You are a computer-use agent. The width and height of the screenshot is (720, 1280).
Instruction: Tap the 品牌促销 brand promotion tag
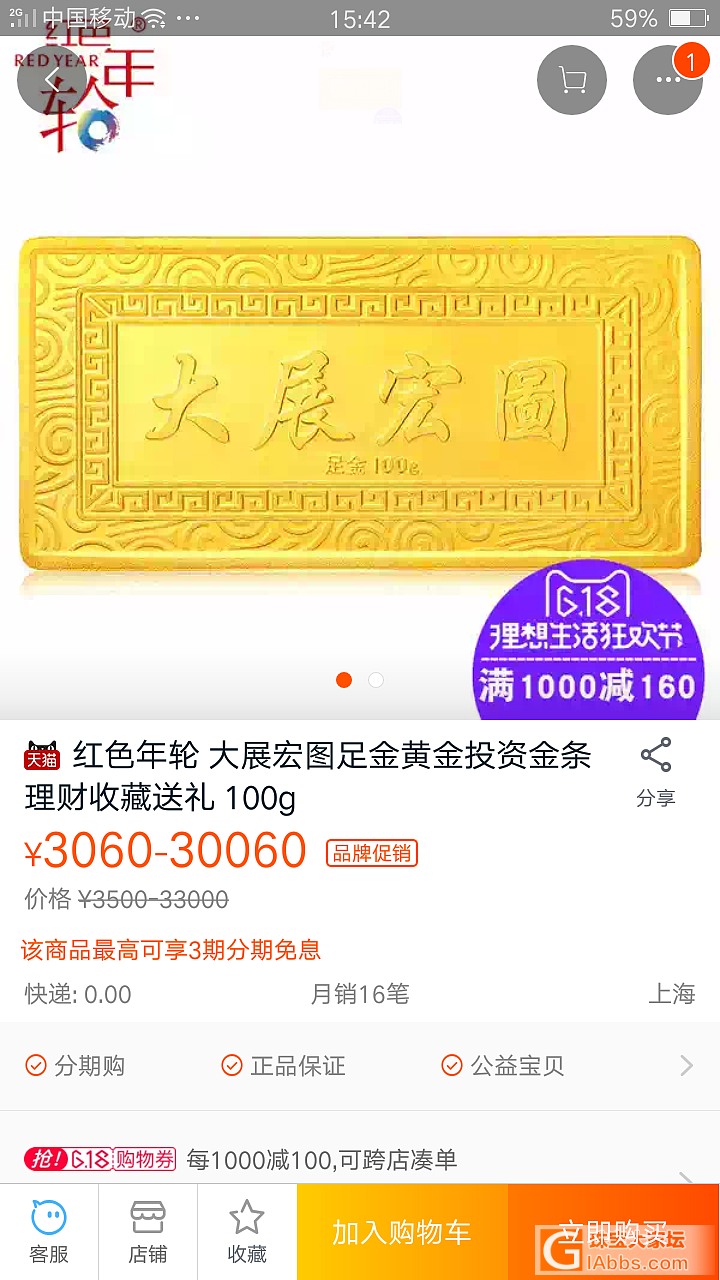click(371, 853)
